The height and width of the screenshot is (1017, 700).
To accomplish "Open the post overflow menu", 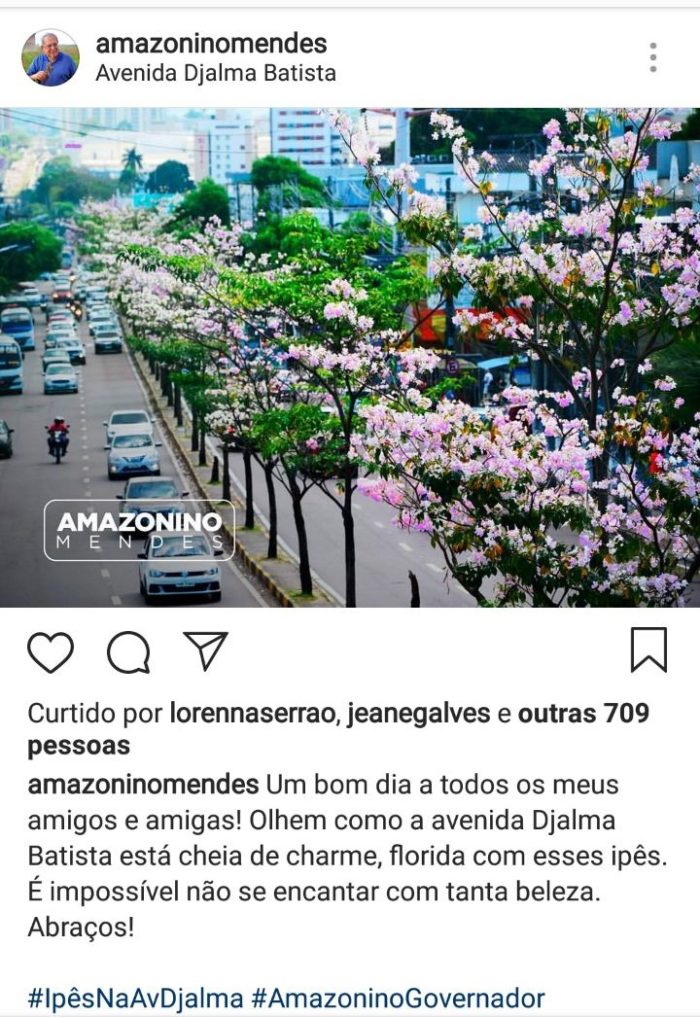I will 653,57.
